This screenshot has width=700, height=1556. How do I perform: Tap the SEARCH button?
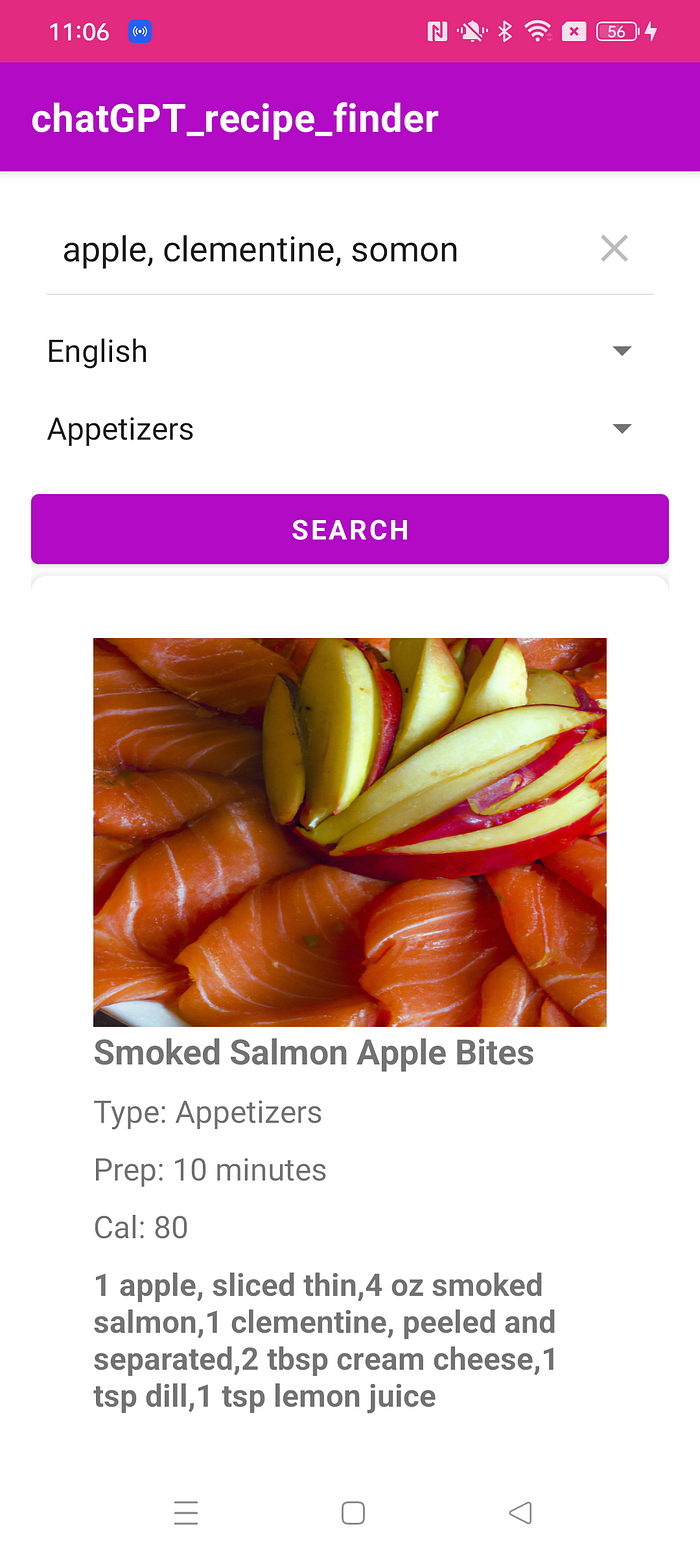[350, 529]
